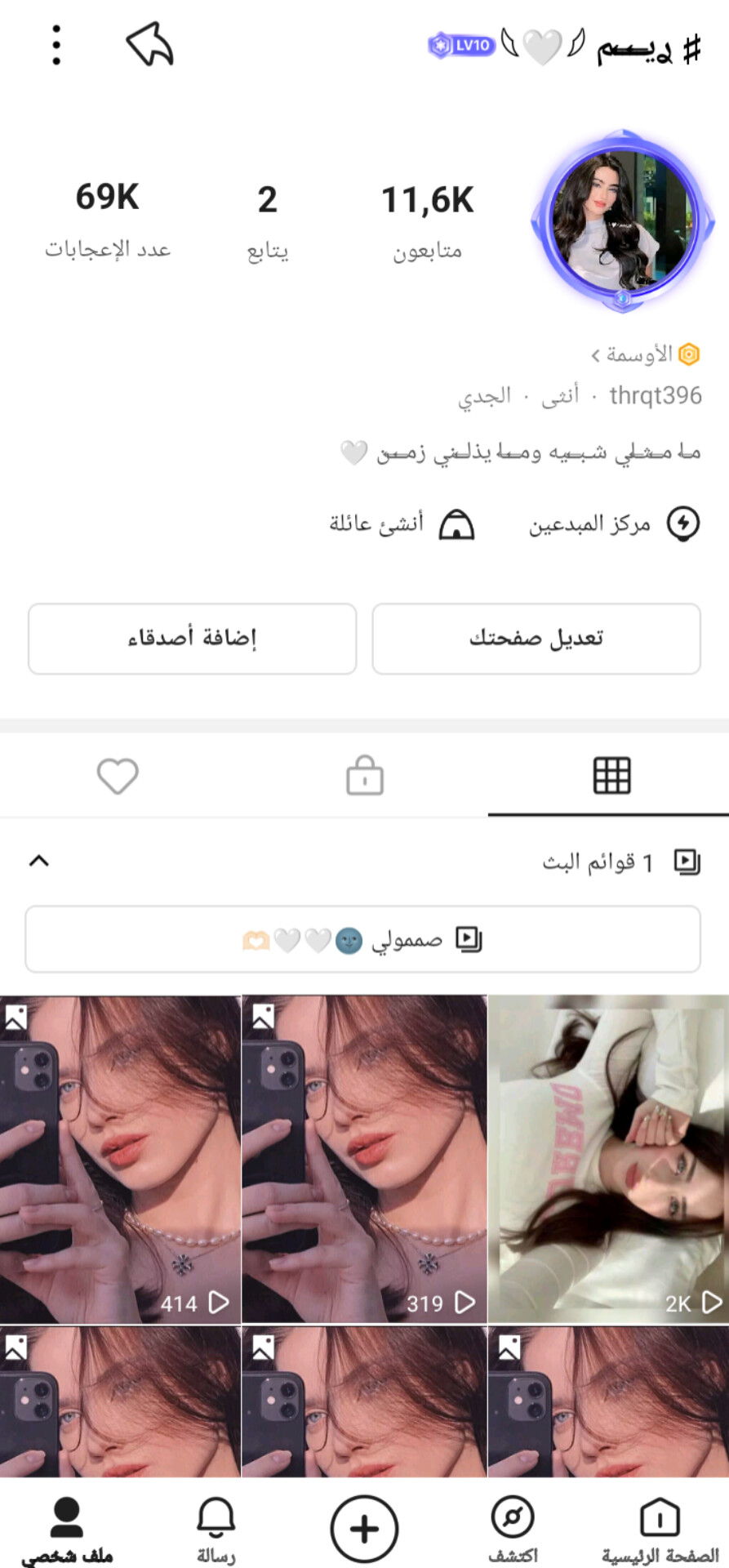Open the profile avatar picture
Viewport: 729px width, 1568px height.
point(623,221)
